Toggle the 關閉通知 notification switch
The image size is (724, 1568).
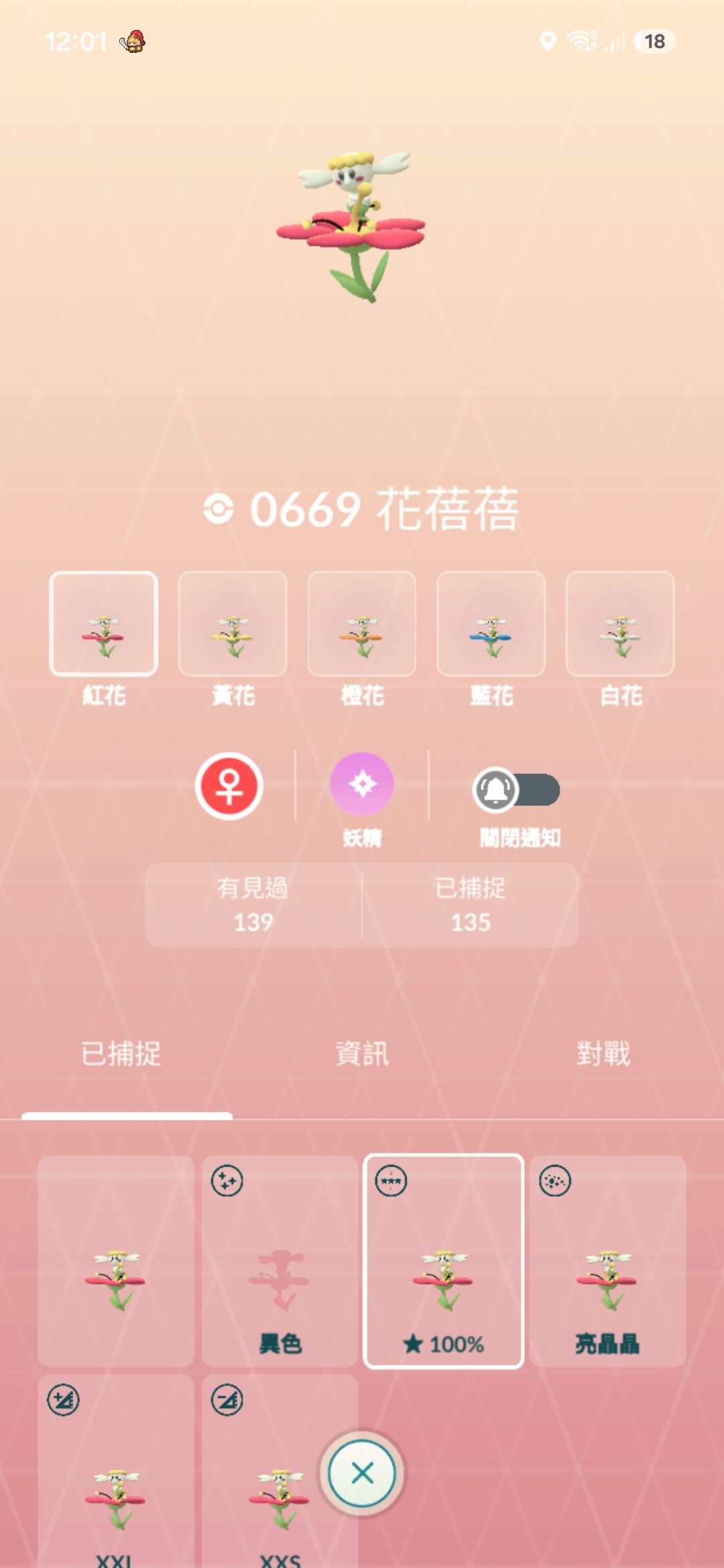click(x=516, y=790)
